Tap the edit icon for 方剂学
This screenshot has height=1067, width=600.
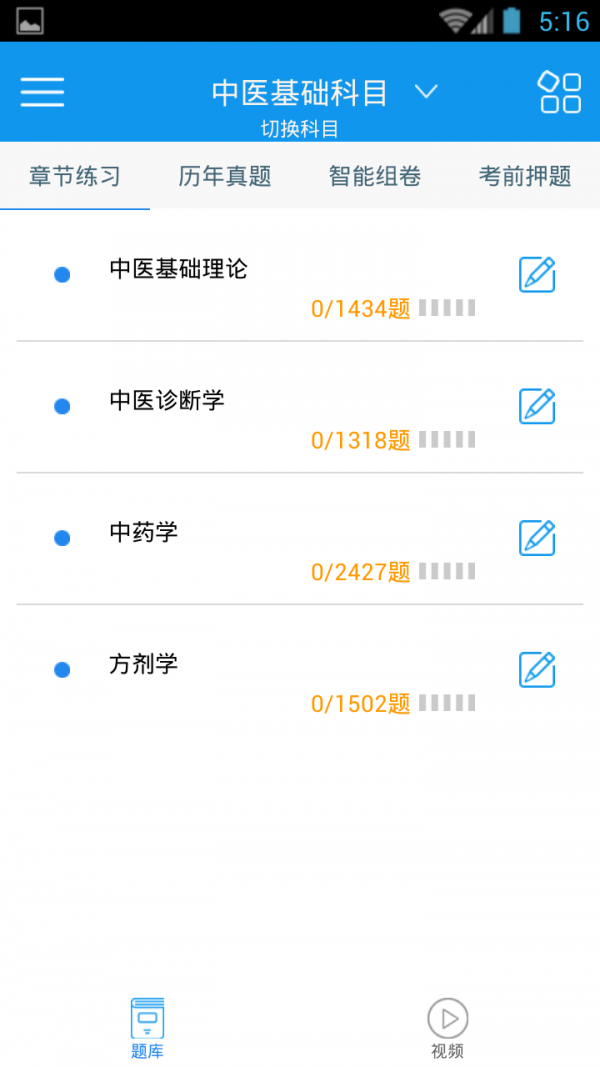click(537, 670)
